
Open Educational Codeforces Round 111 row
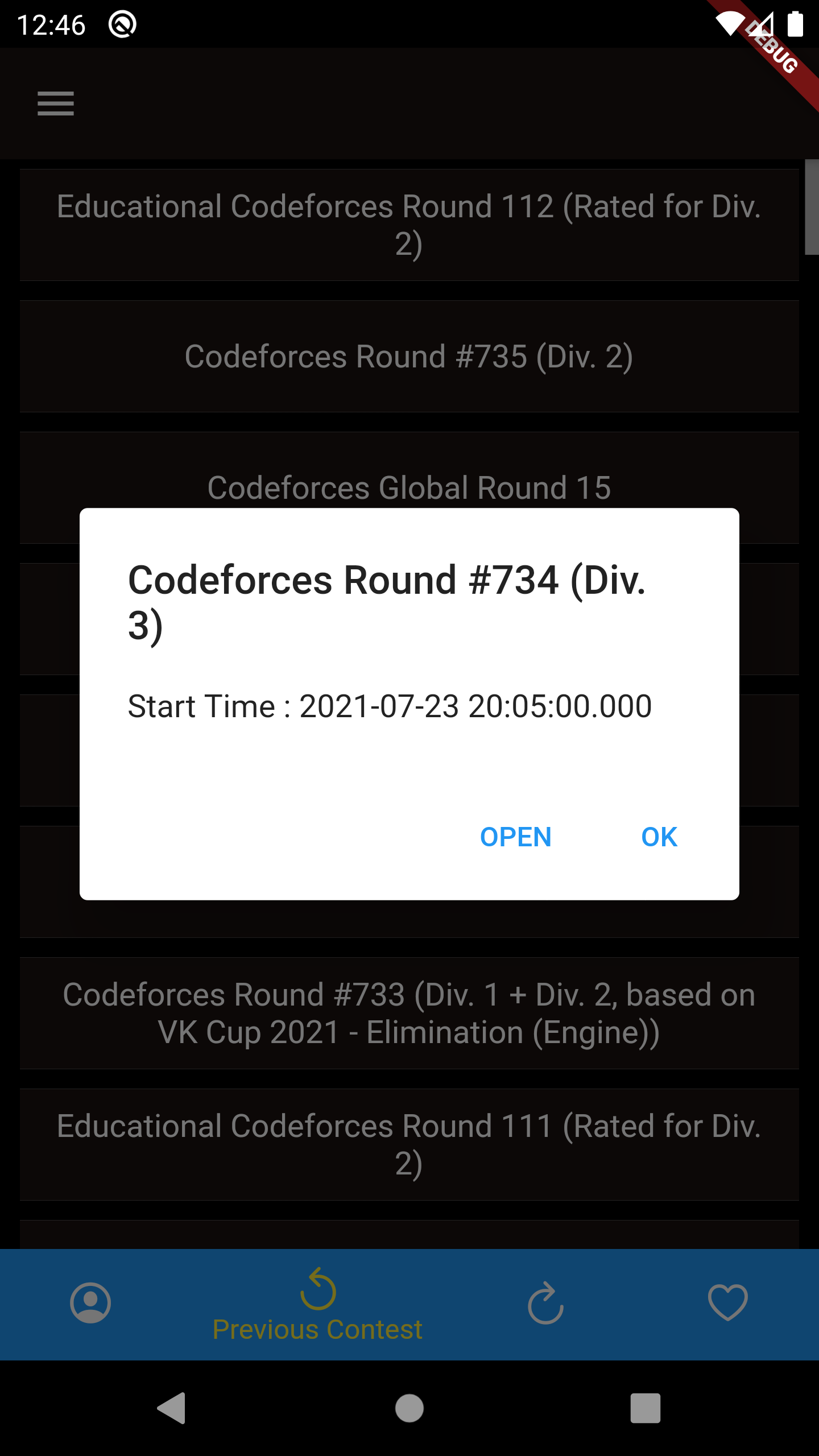tap(409, 1144)
